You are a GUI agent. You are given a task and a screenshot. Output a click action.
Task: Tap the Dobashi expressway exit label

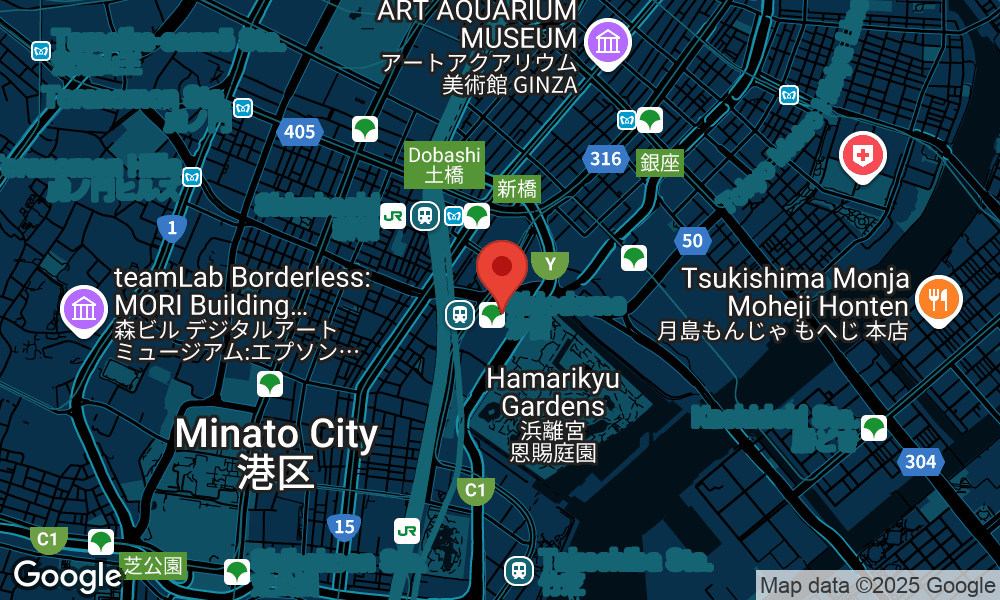tap(444, 165)
